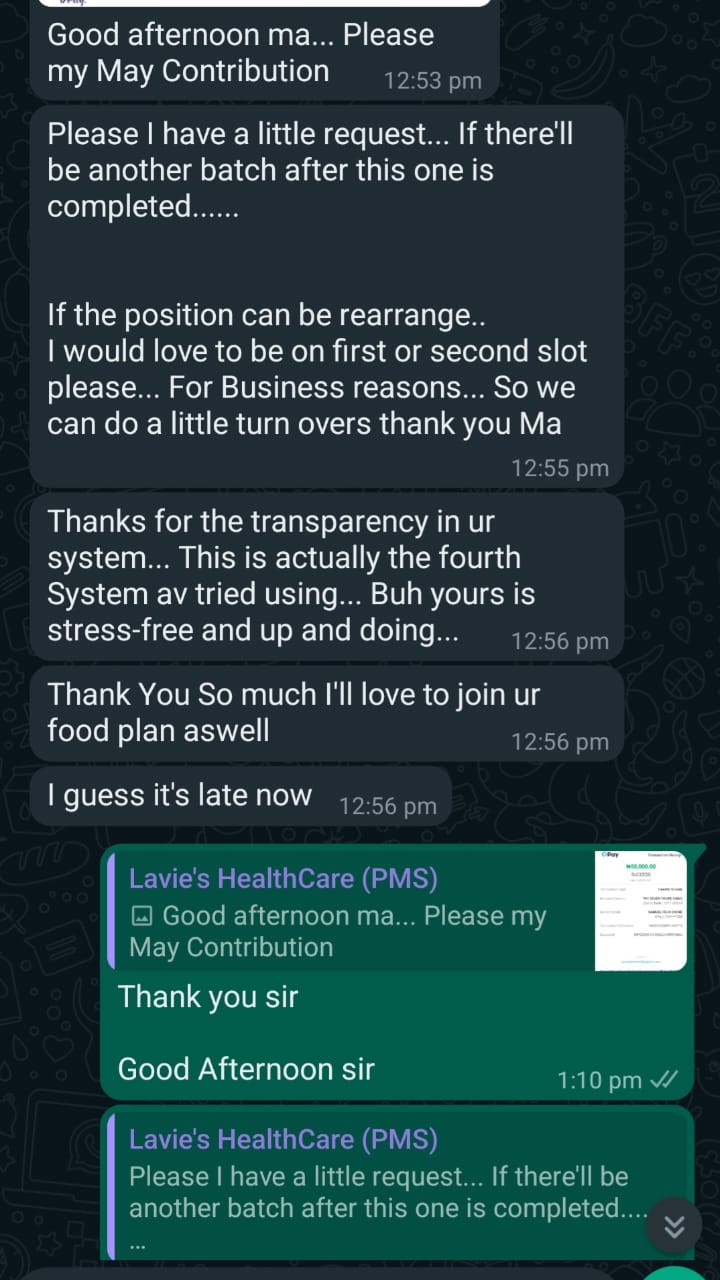Jump to latest messages with the down arrows
This screenshot has width=720, height=1280.
click(674, 1226)
